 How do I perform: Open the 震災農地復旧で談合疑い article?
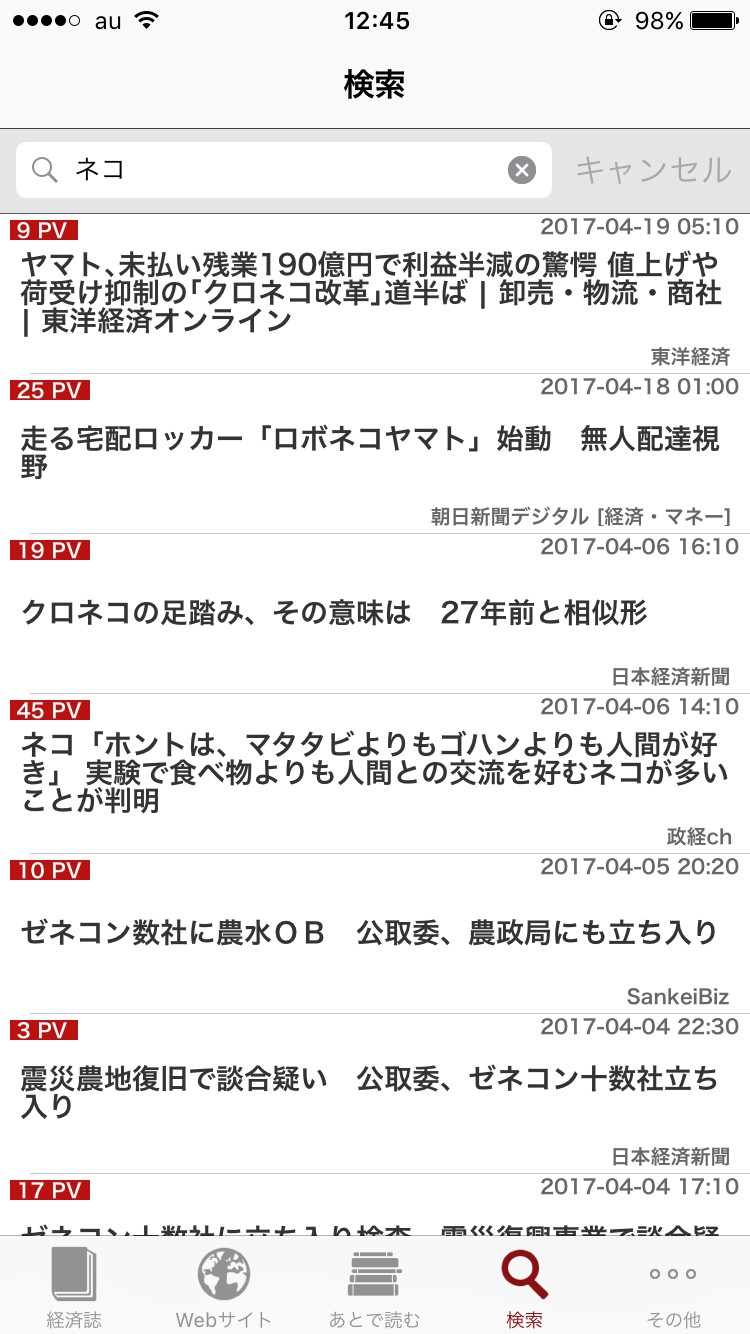(x=370, y=1092)
